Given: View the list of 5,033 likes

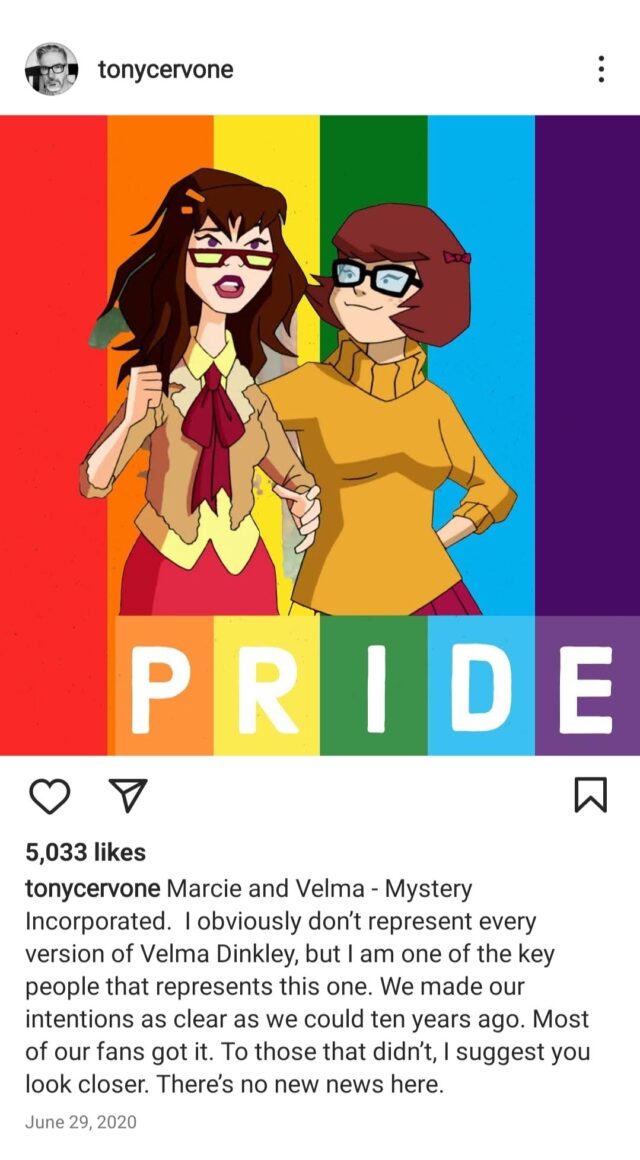Looking at the screenshot, I should click(86, 853).
